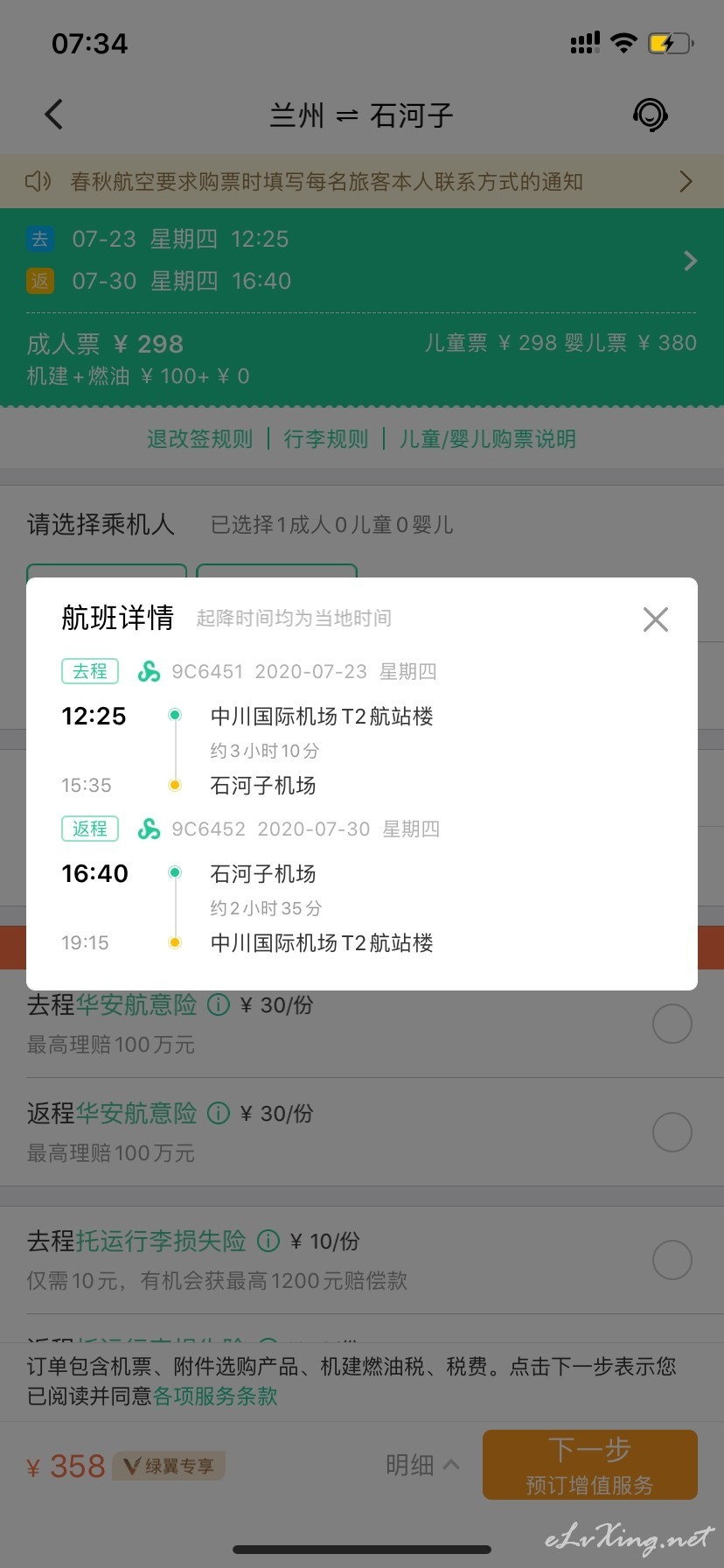This screenshot has width=724, height=1568.
Task: Show info for 返程华安航意险
Action: coord(218,1113)
